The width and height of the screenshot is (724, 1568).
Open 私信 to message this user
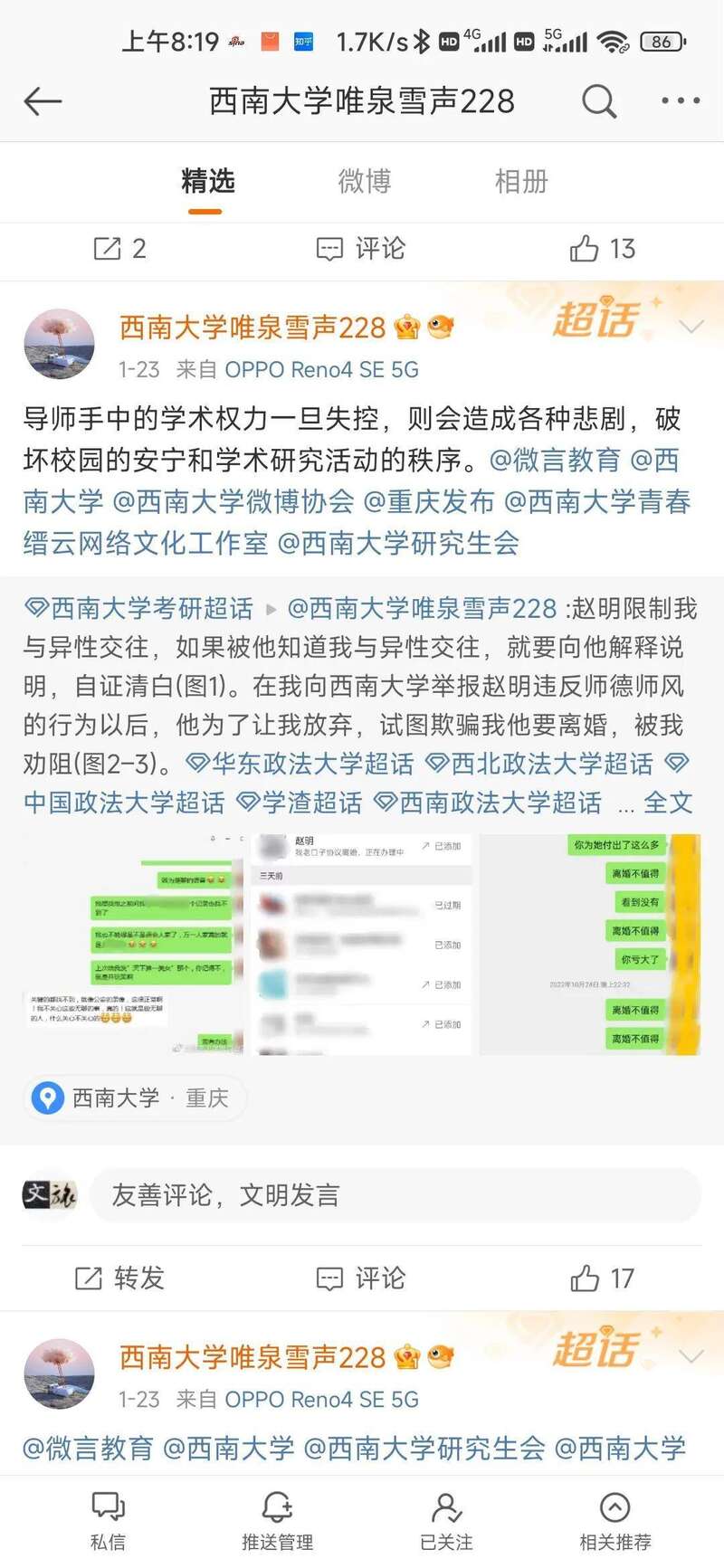pos(108,1521)
